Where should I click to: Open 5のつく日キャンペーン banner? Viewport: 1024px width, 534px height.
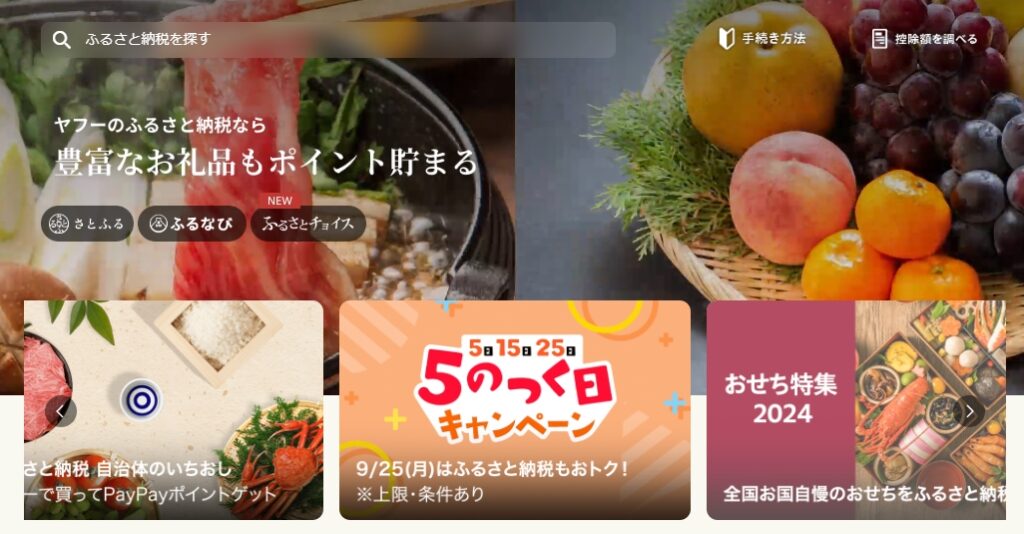[x=514, y=410]
